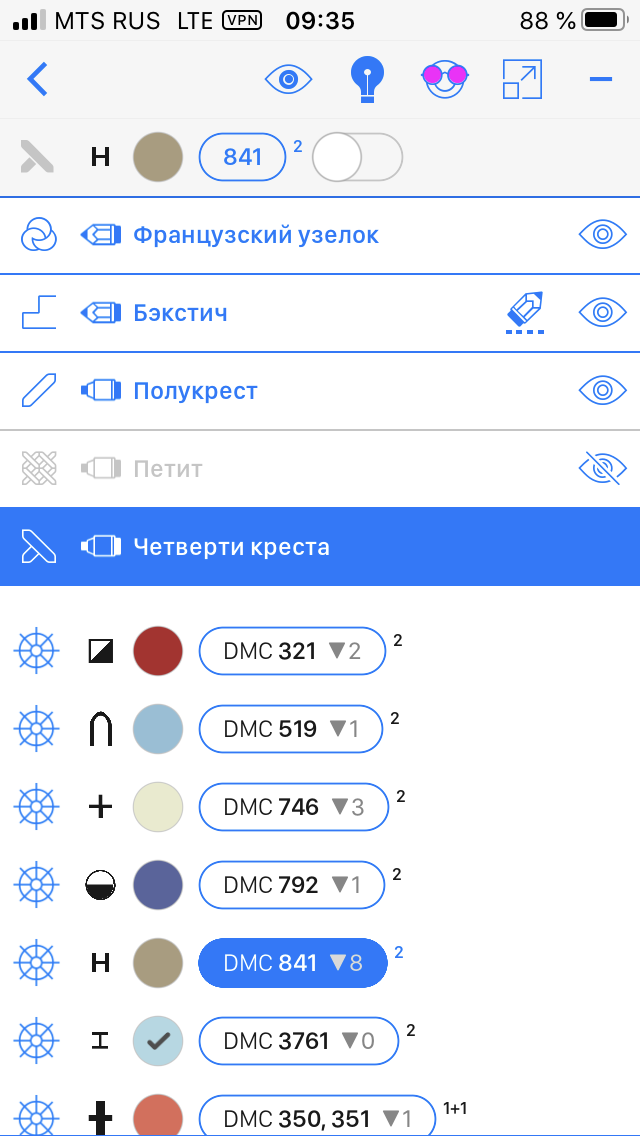Tap the DMC 321 thread chip
Screen dimensions: 640x1136
(x=292, y=651)
